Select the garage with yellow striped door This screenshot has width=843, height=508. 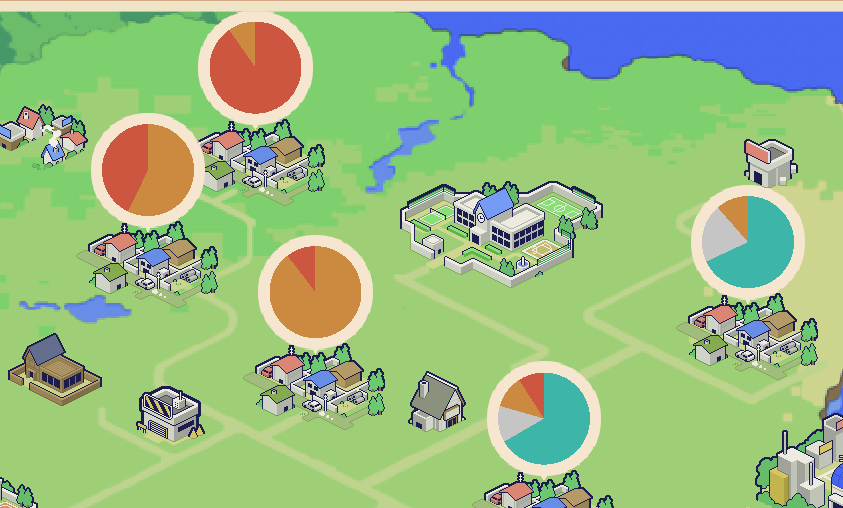[x=170, y=414]
